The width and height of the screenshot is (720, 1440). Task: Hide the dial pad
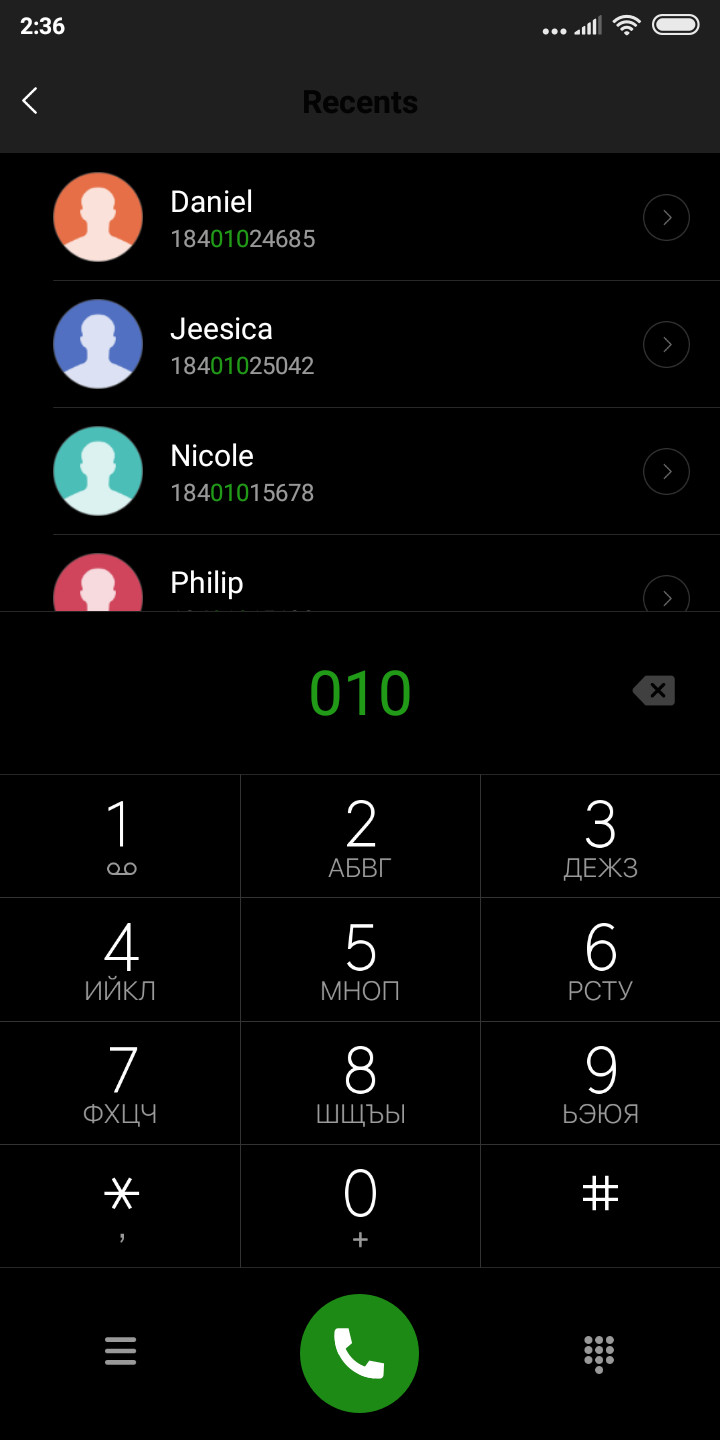pyautogui.click(x=599, y=1353)
